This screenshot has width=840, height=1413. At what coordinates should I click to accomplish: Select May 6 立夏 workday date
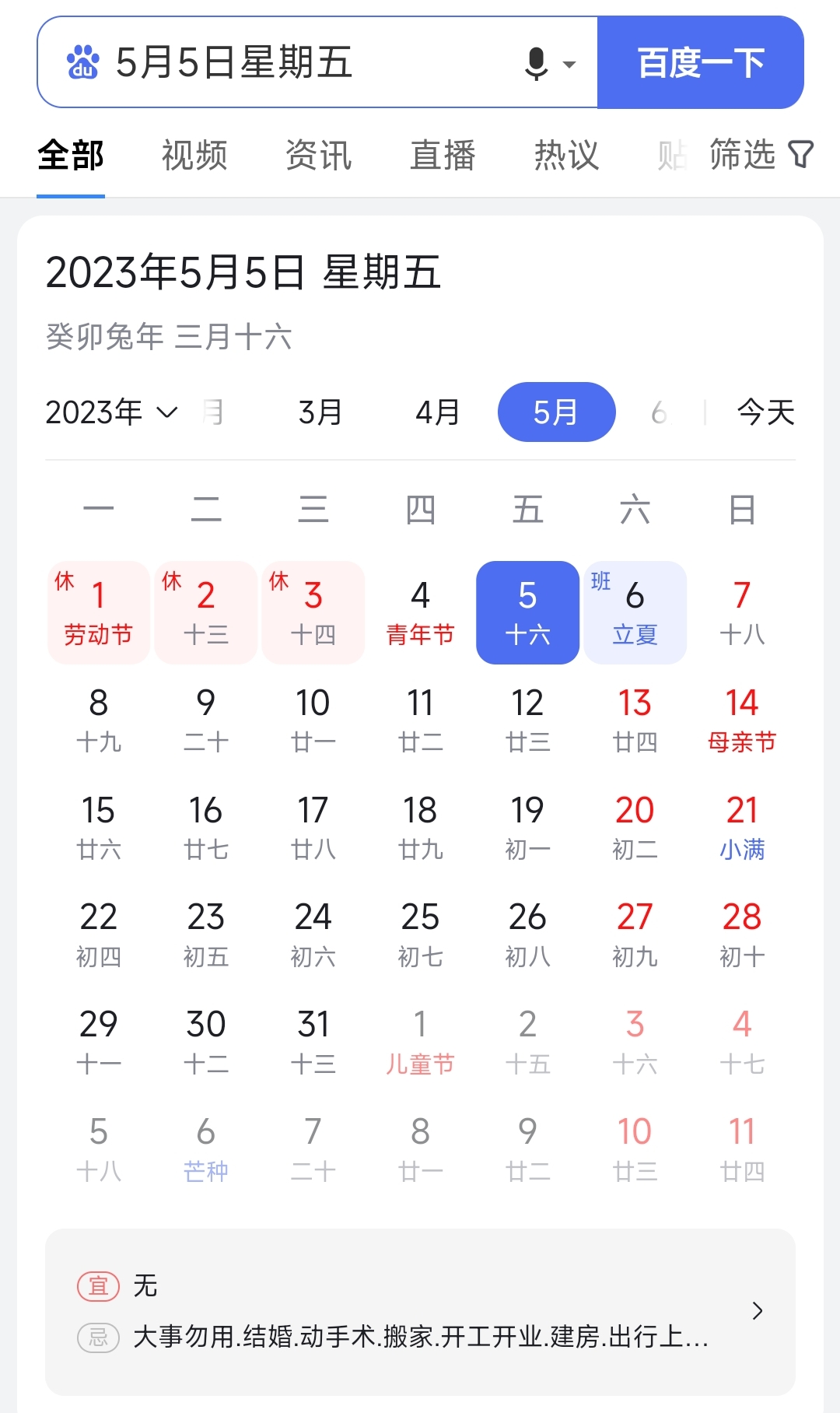pos(635,613)
